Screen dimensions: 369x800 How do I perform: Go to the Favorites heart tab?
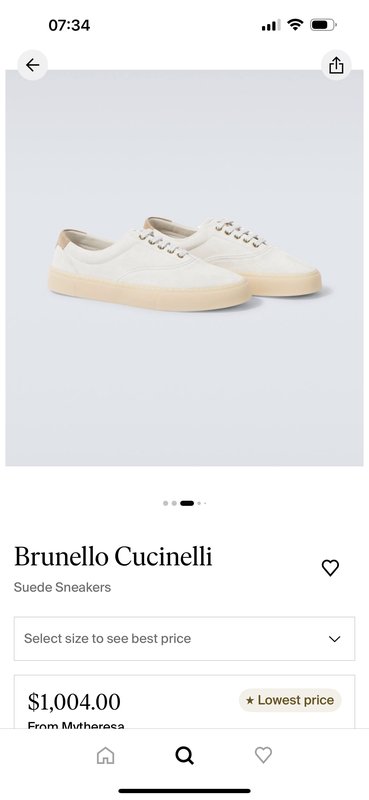point(263,755)
